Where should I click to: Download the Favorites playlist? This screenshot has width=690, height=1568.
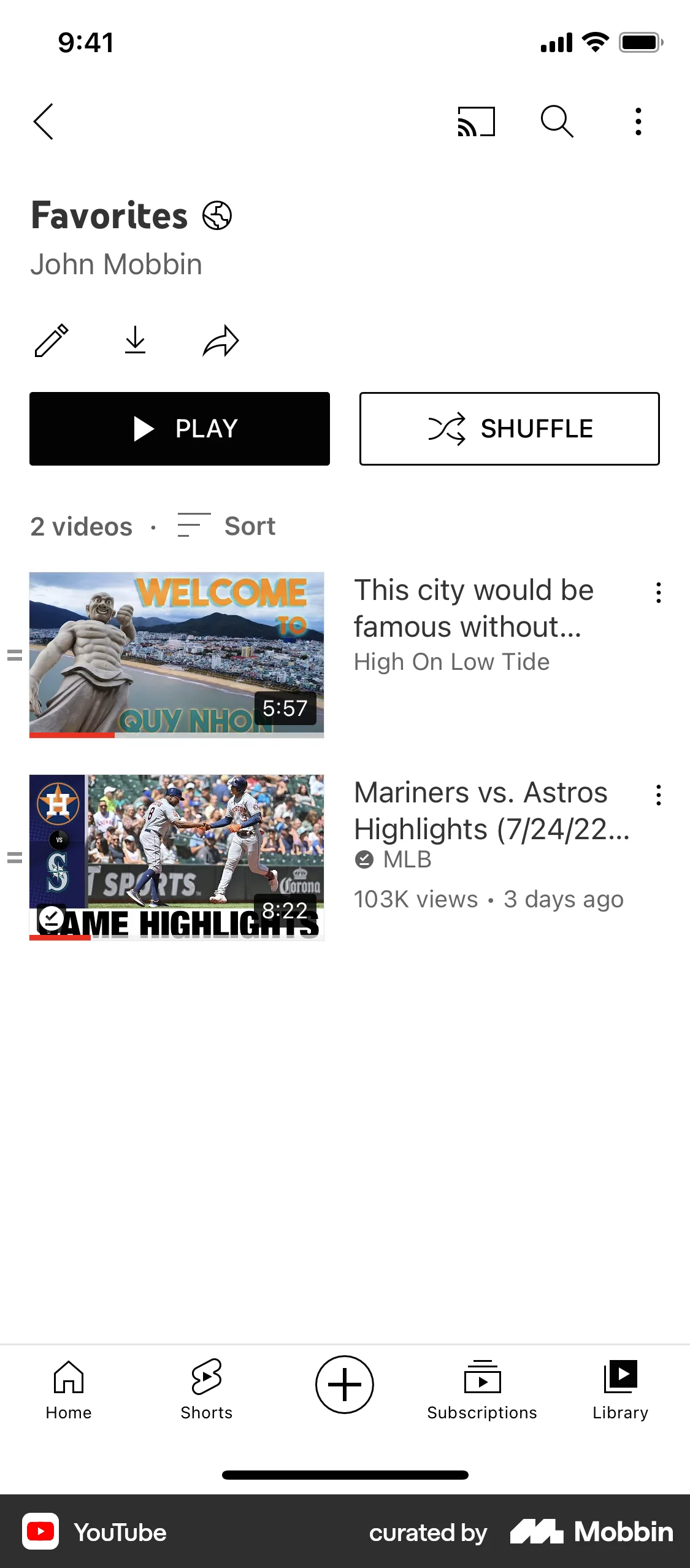[136, 340]
